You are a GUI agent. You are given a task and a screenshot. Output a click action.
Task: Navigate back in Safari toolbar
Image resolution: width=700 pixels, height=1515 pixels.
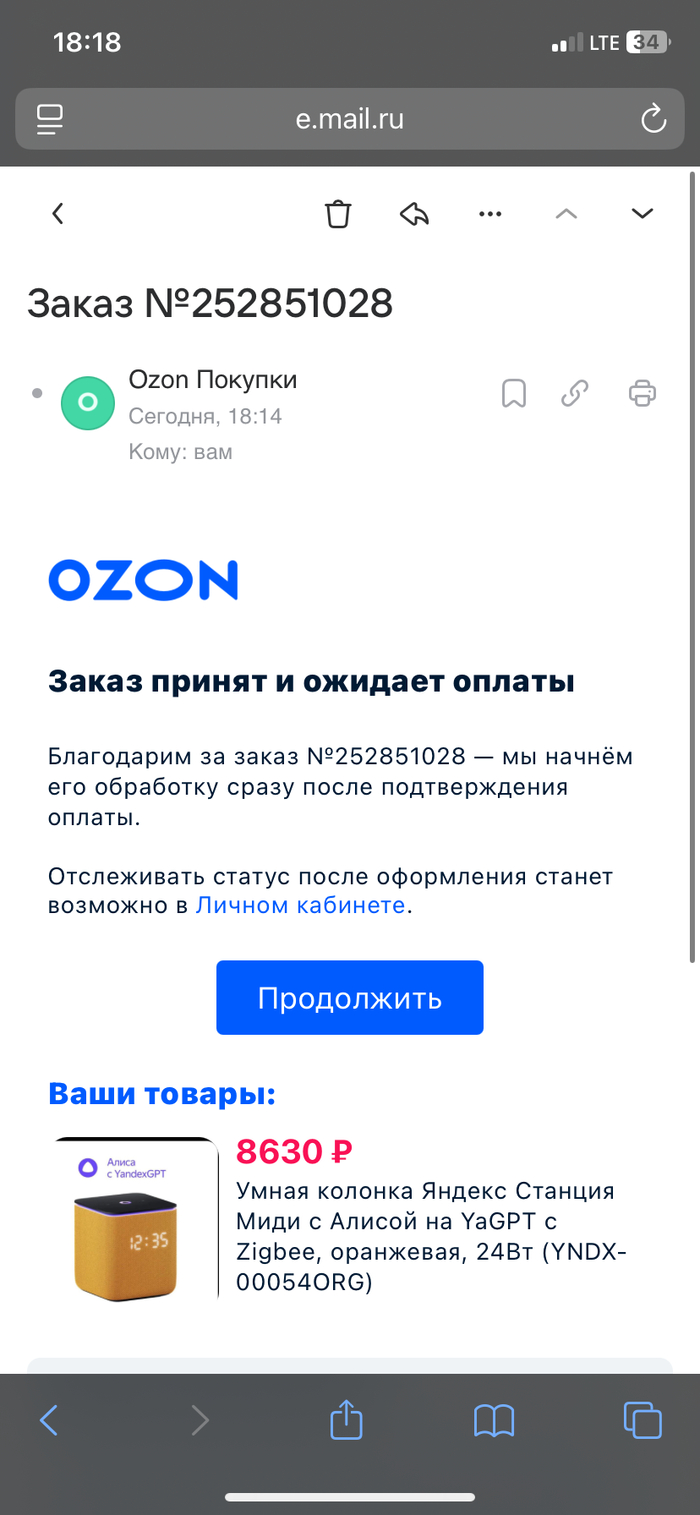pos(49,1419)
